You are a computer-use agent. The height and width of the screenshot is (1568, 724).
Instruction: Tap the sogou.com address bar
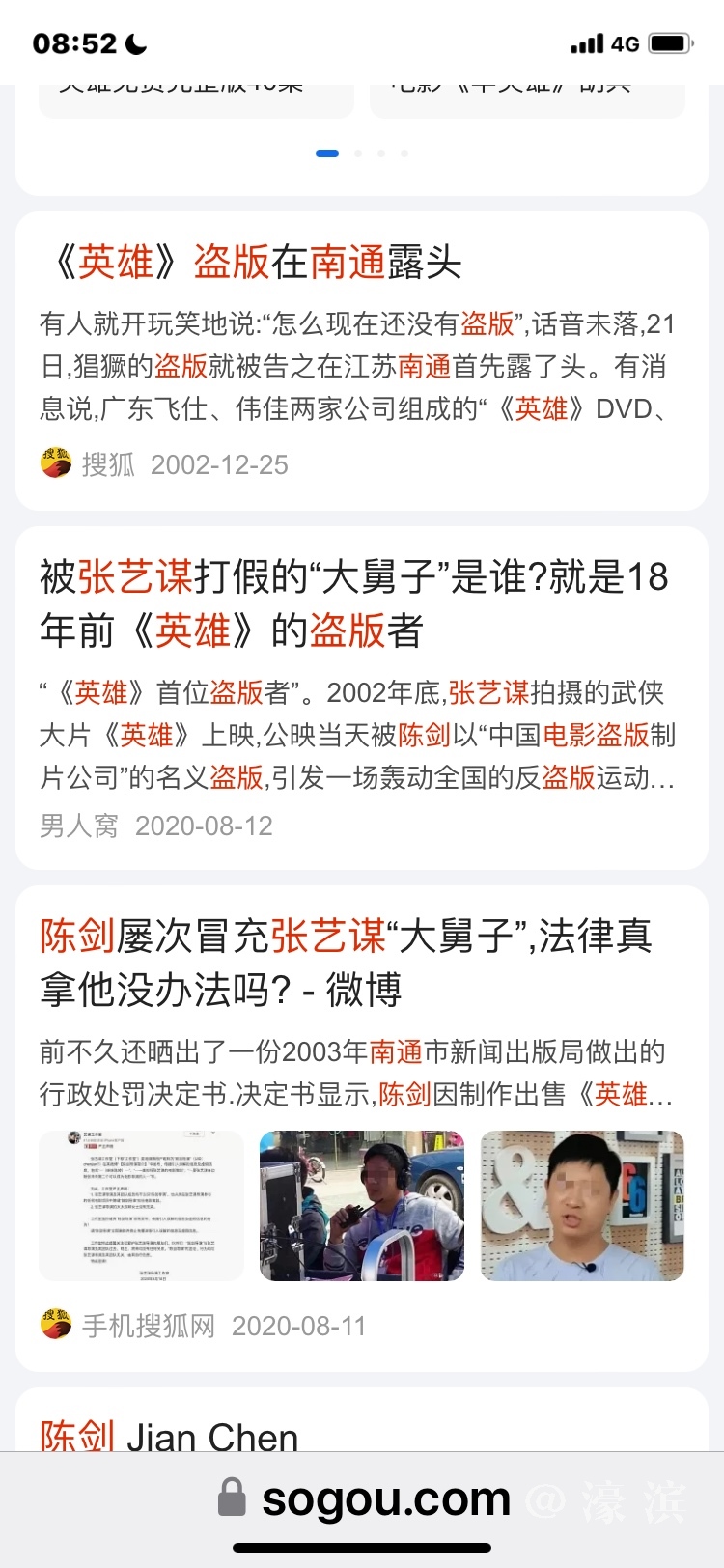(365, 1498)
